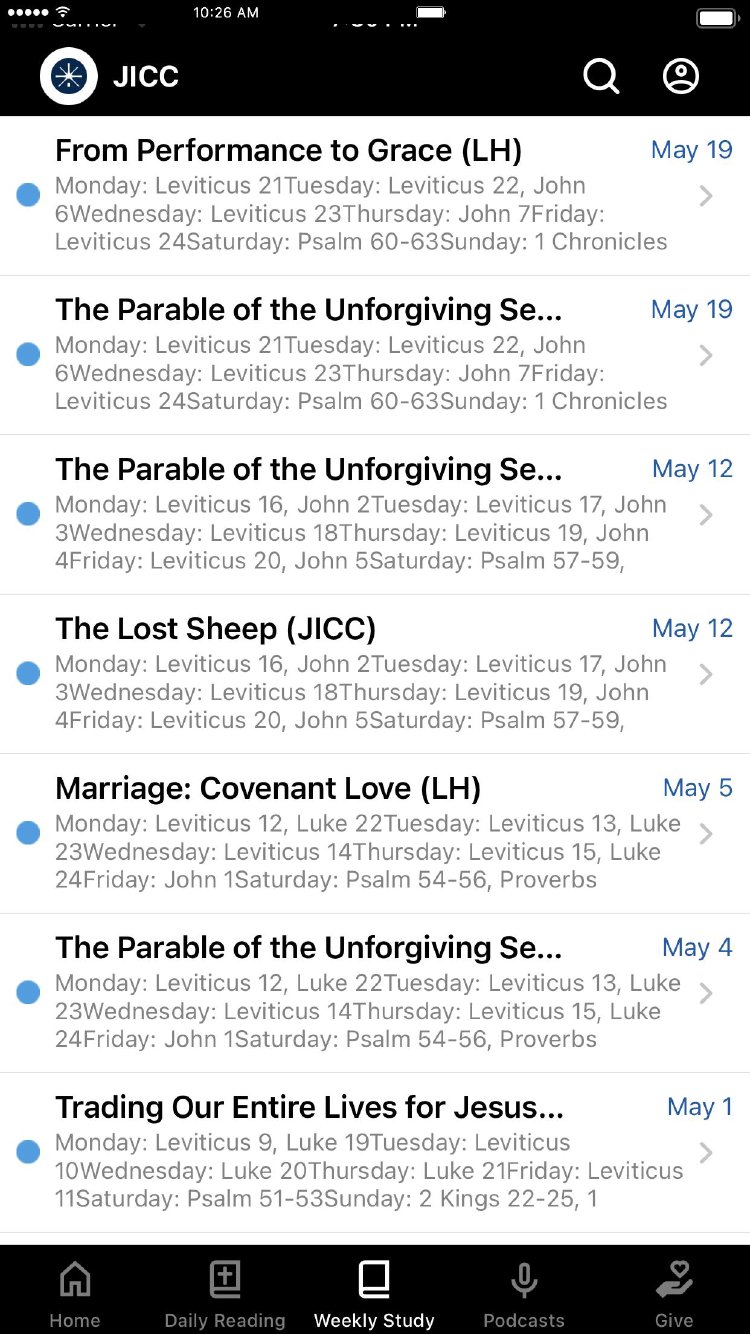Open the Give tab
The width and height of the screenshot is (750, 1334).
(674, 1292)
